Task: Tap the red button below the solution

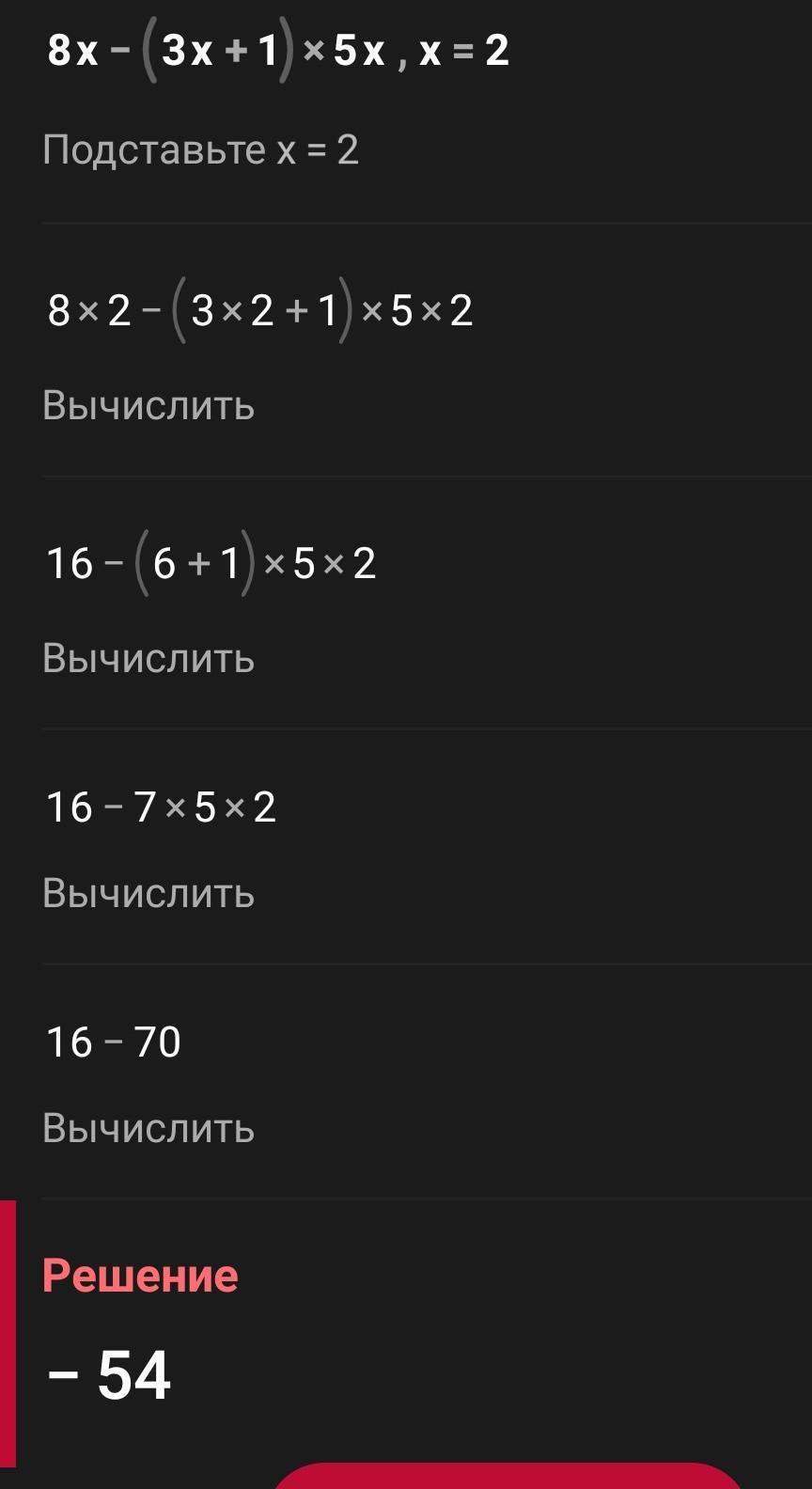Action: pyautogui.click(x=508, y=1477)
